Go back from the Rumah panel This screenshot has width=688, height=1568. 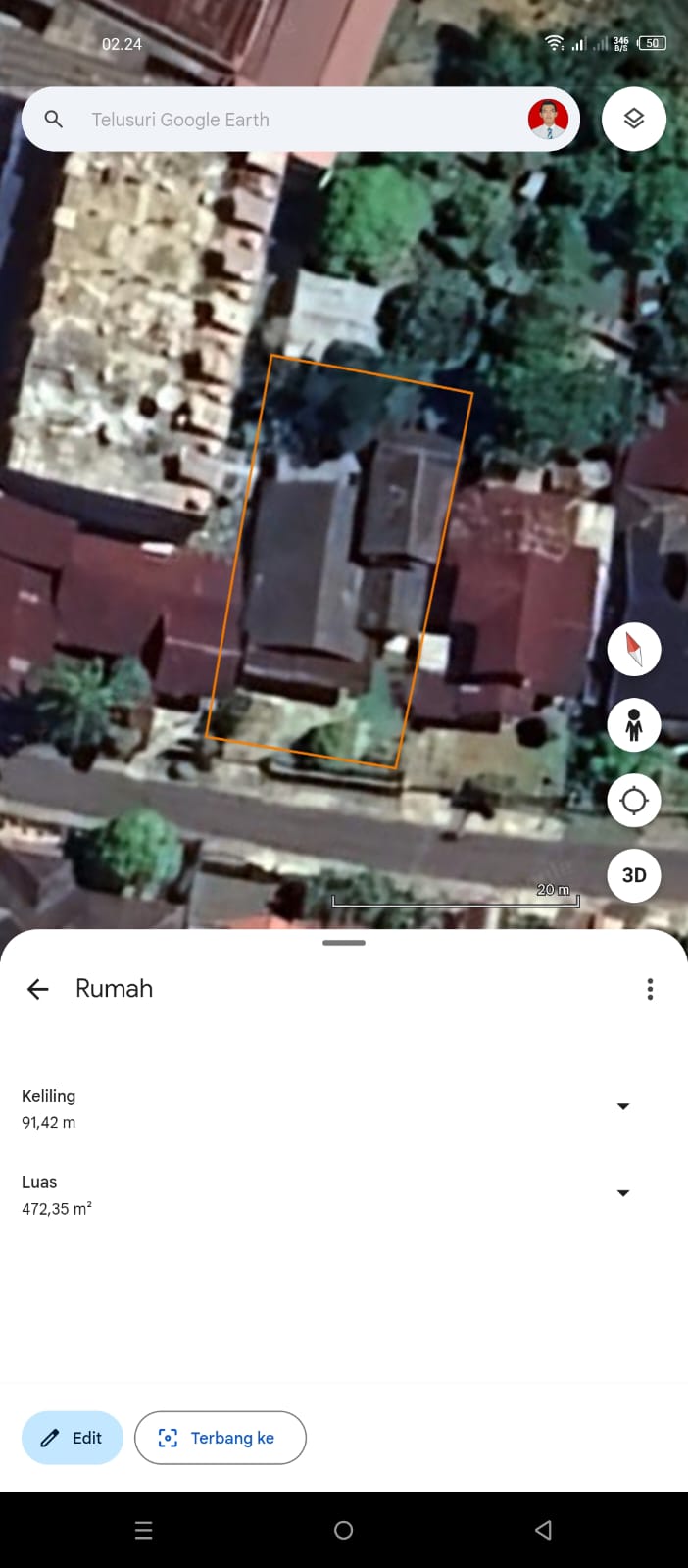[x=38, y=989]
